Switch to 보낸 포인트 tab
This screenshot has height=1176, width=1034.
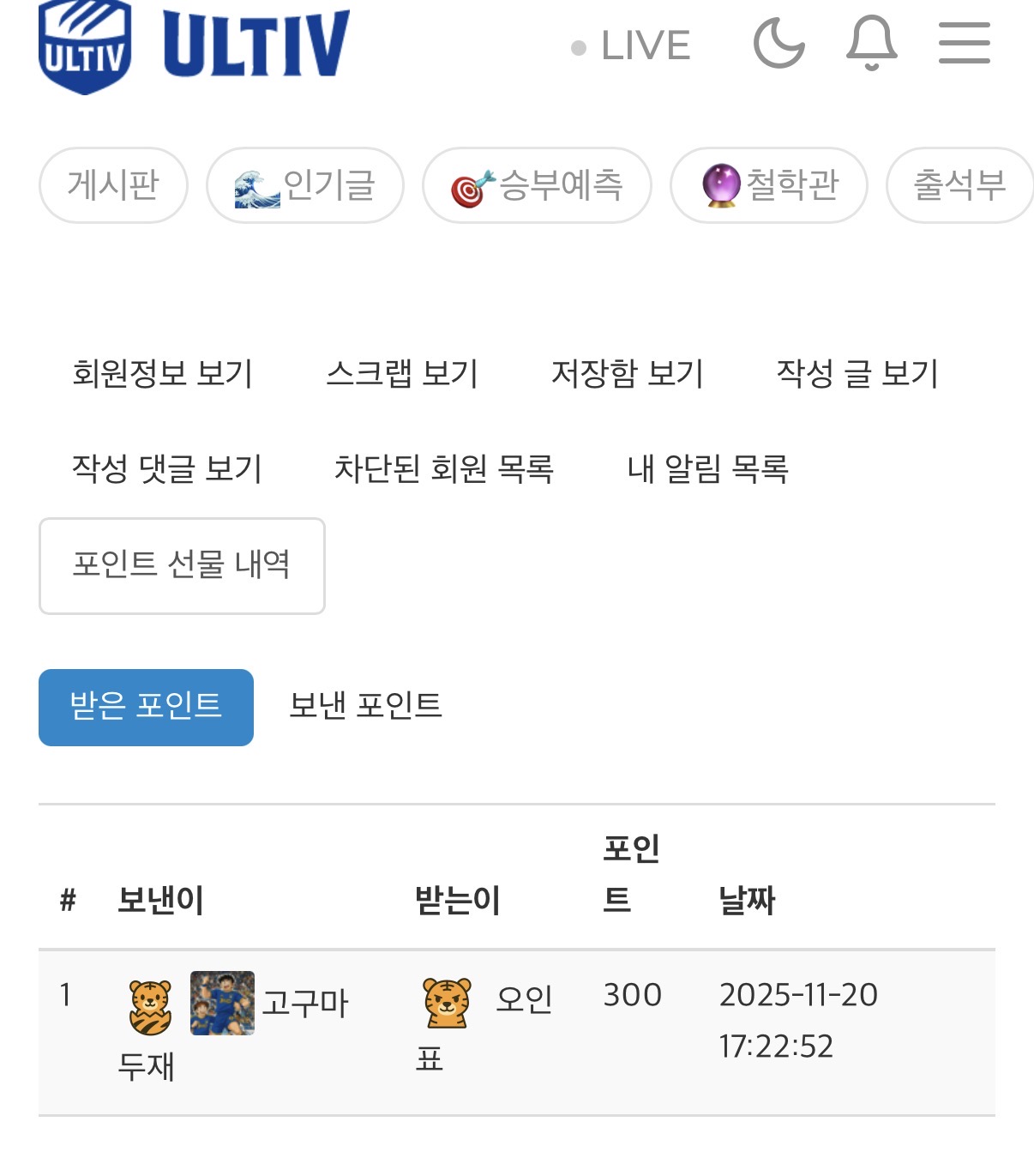pos(365,706)
